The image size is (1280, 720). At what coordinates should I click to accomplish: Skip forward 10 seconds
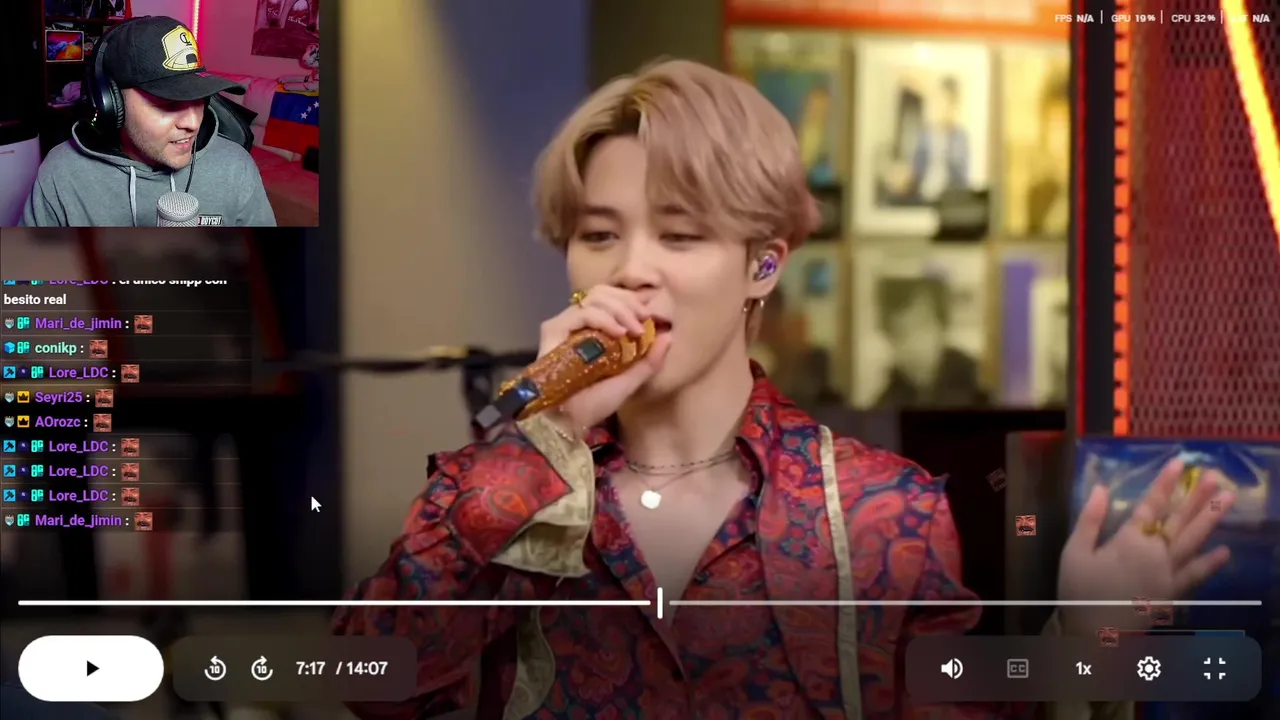coord(262,669)
